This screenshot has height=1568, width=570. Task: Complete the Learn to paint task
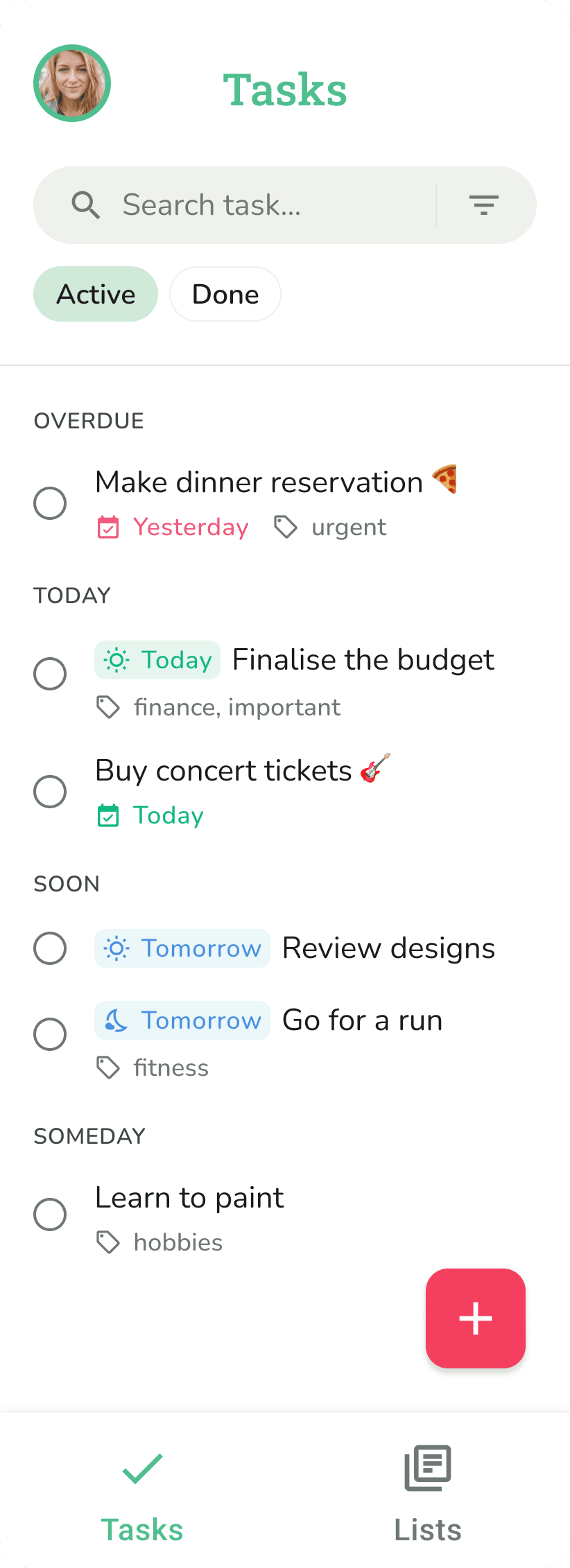click(49, 1214)
